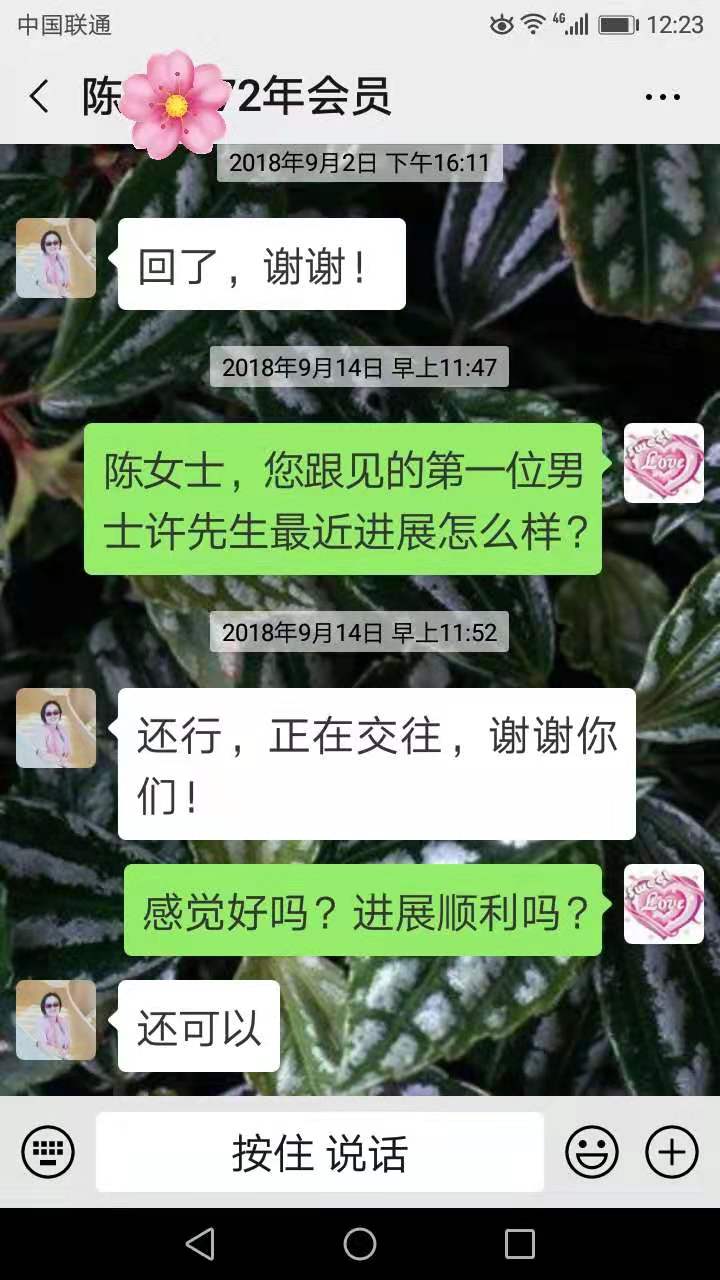
Task: Open the recent apps view
Action: pos(520,1244)
